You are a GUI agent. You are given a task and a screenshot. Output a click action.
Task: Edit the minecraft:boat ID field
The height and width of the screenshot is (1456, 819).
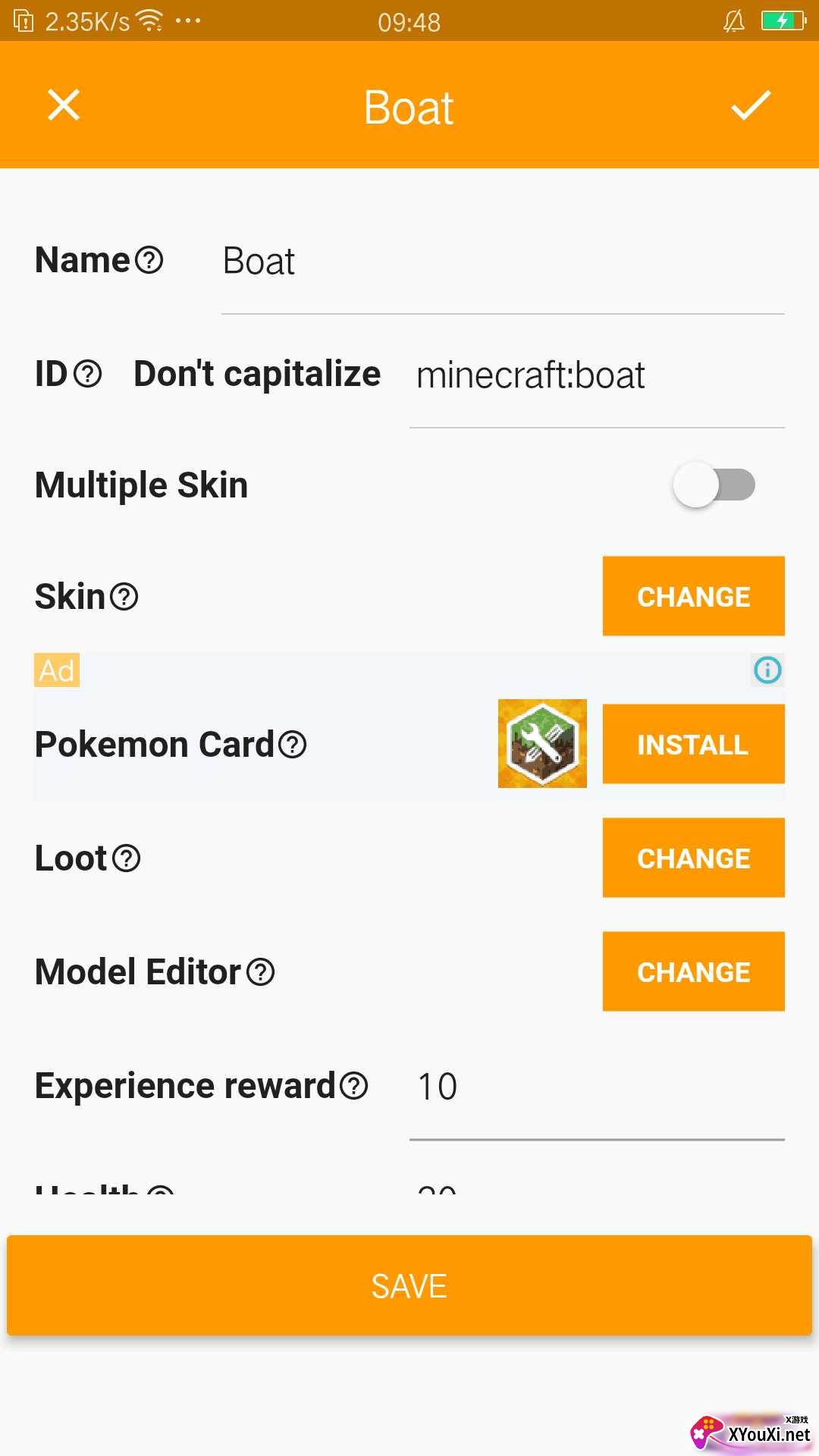(596, 376)
